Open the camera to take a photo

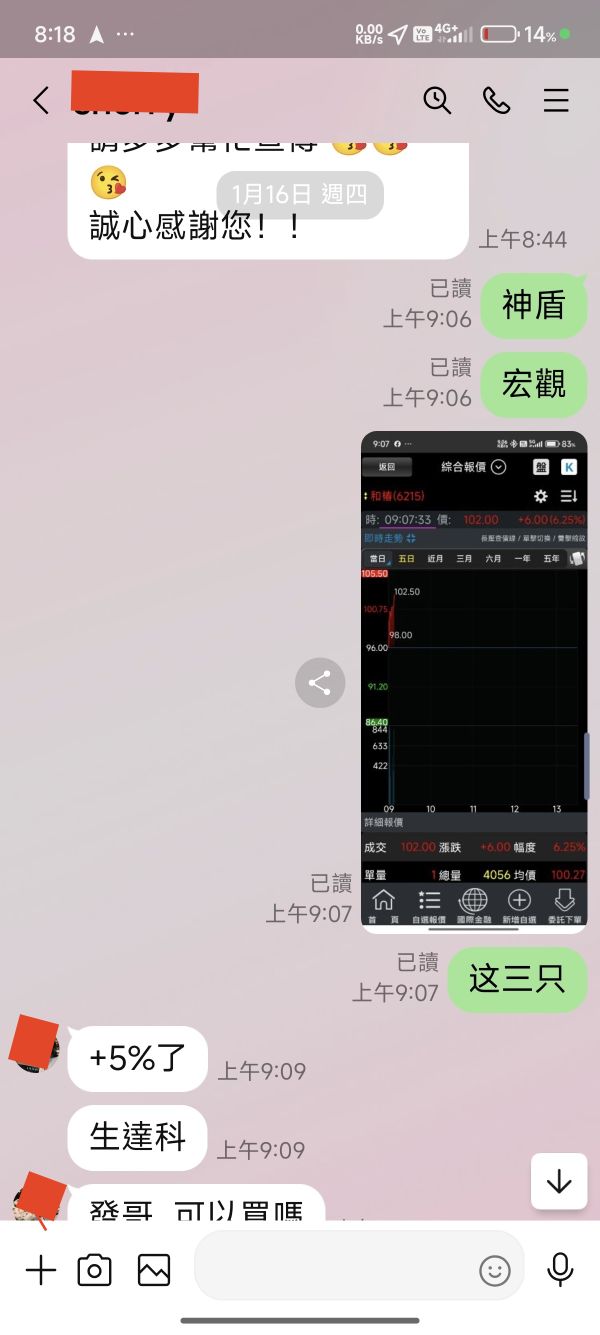[x=95, y=1270]
